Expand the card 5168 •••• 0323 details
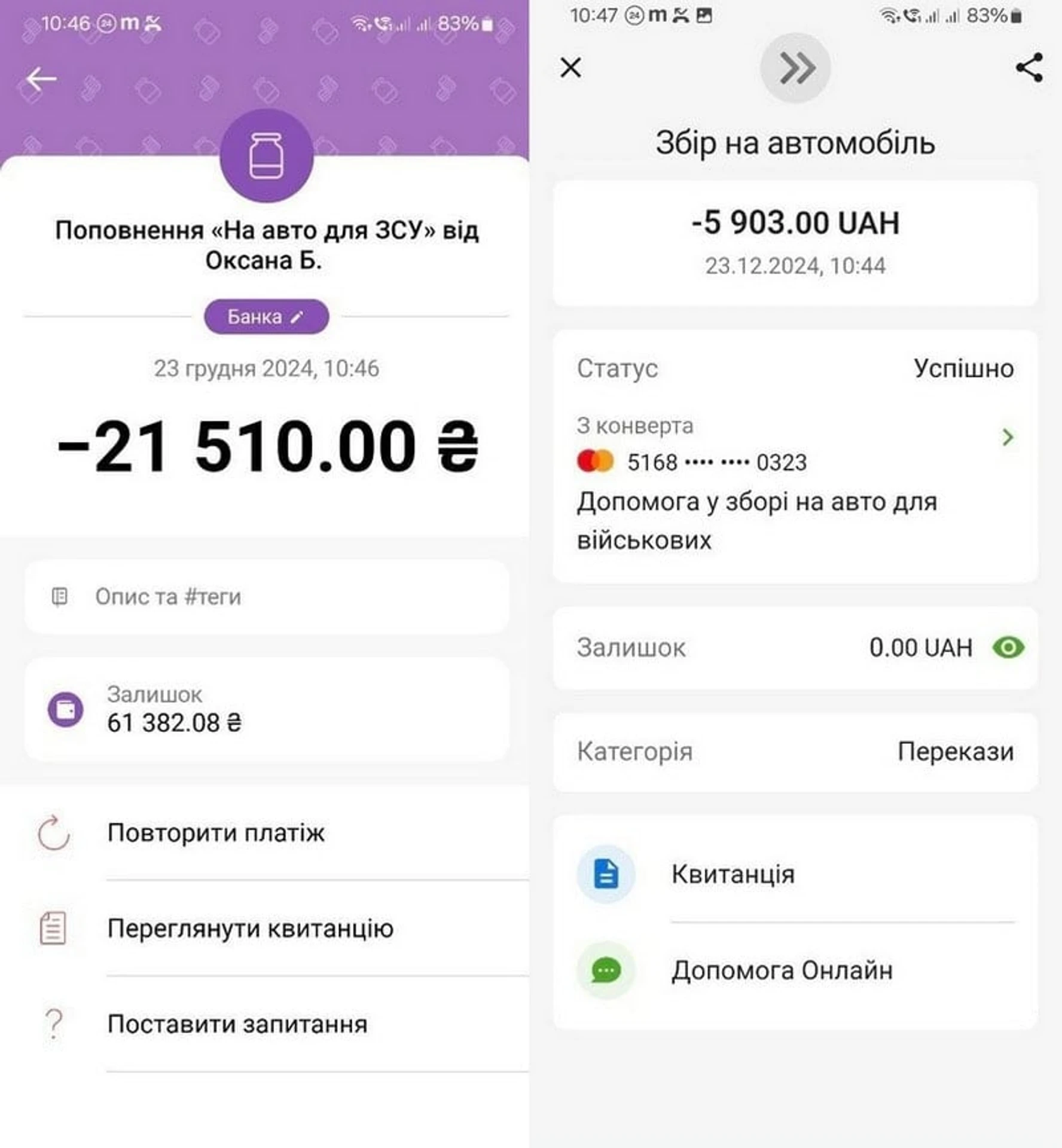The width and height of the screenshot is (1062, 1148). [1007, 438]
